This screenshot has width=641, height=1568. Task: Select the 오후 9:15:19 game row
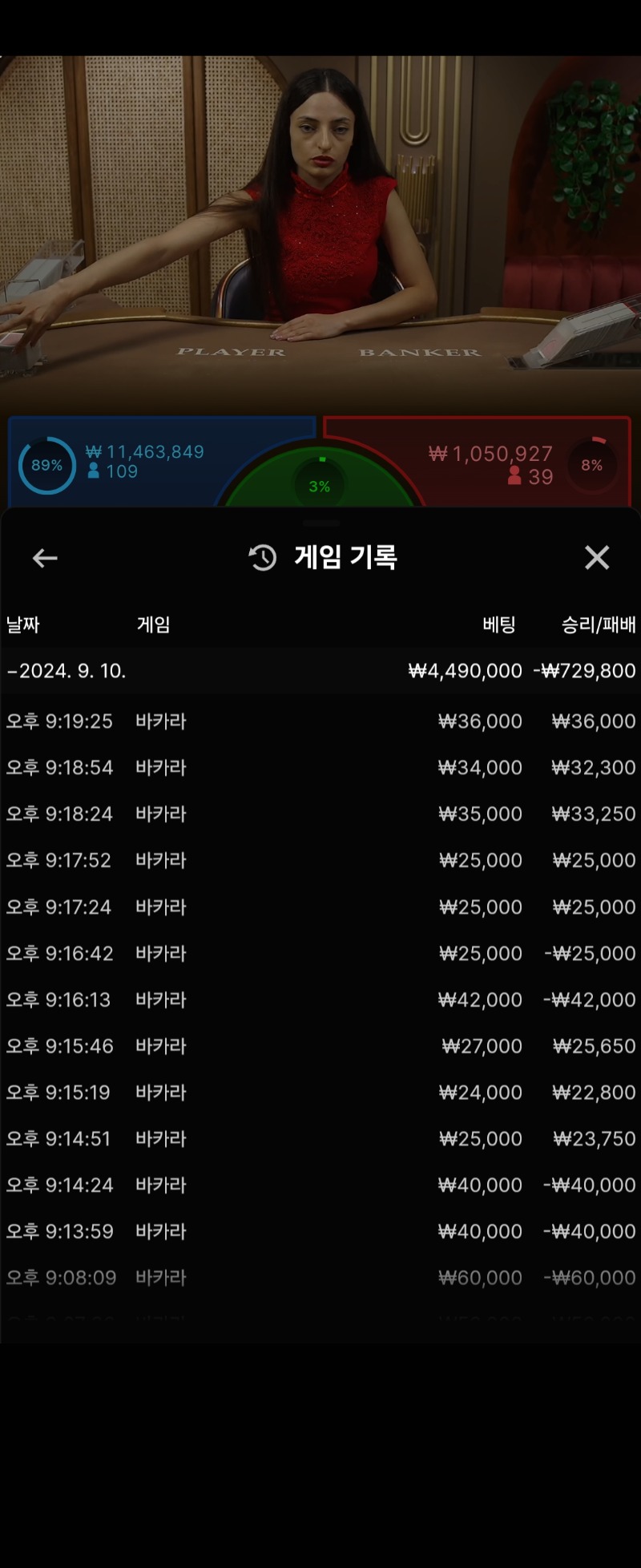click(320, 1093)
